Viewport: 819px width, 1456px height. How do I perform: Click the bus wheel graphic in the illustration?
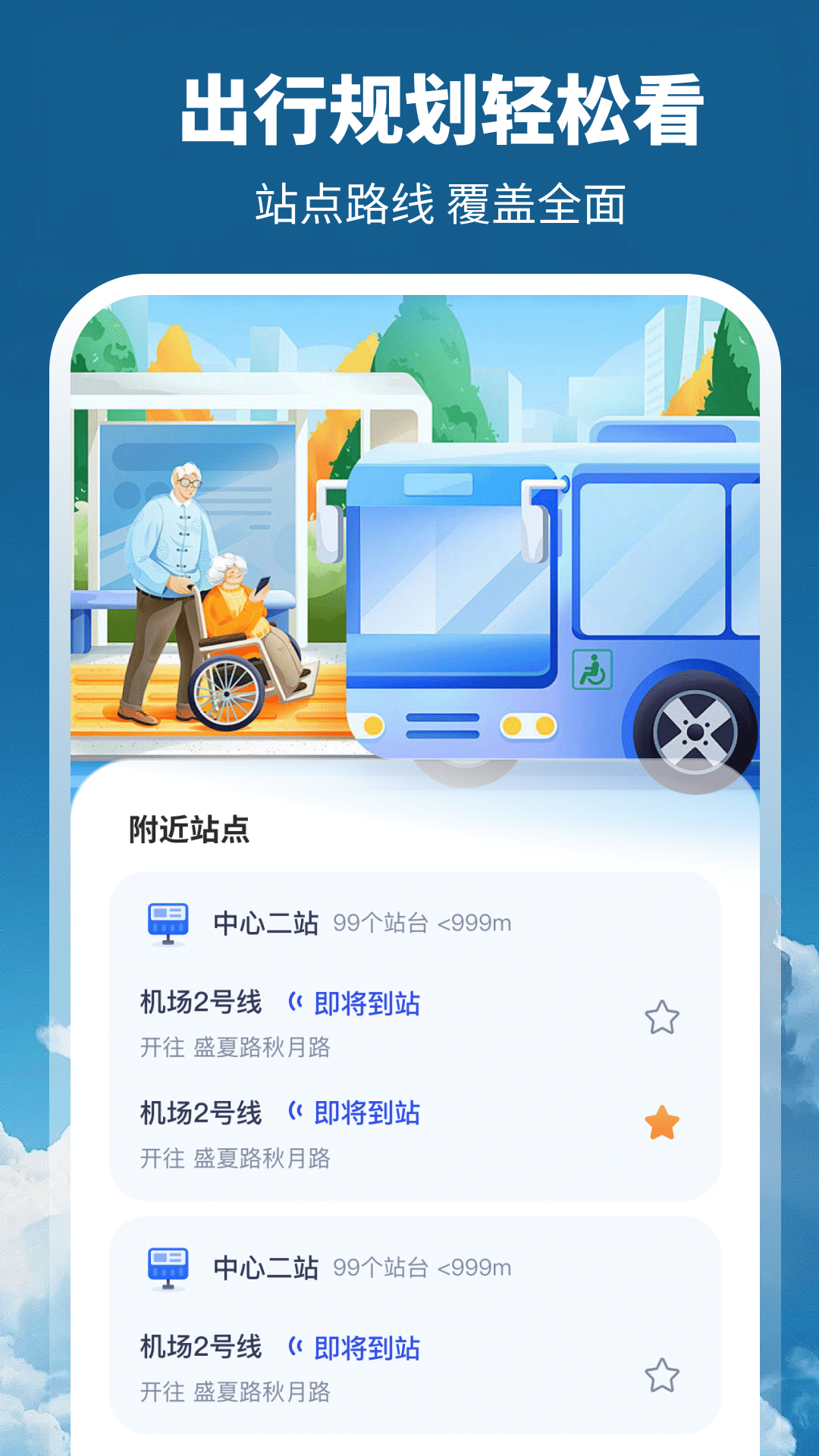695,732
